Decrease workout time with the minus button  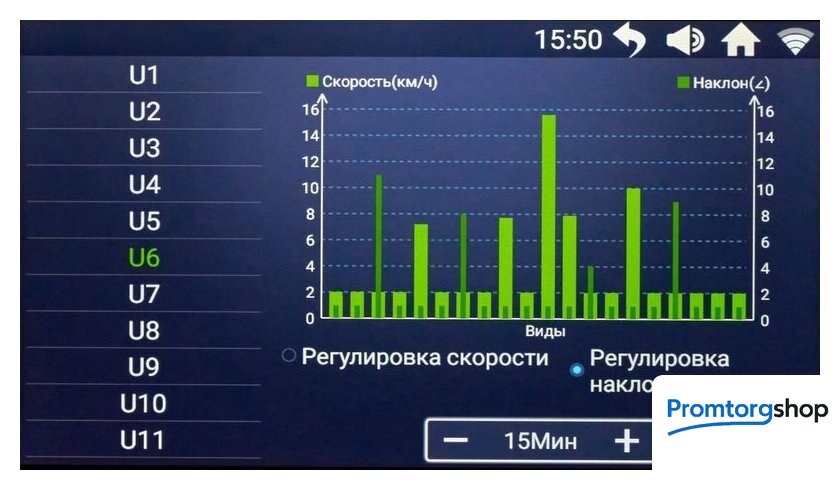456,440
